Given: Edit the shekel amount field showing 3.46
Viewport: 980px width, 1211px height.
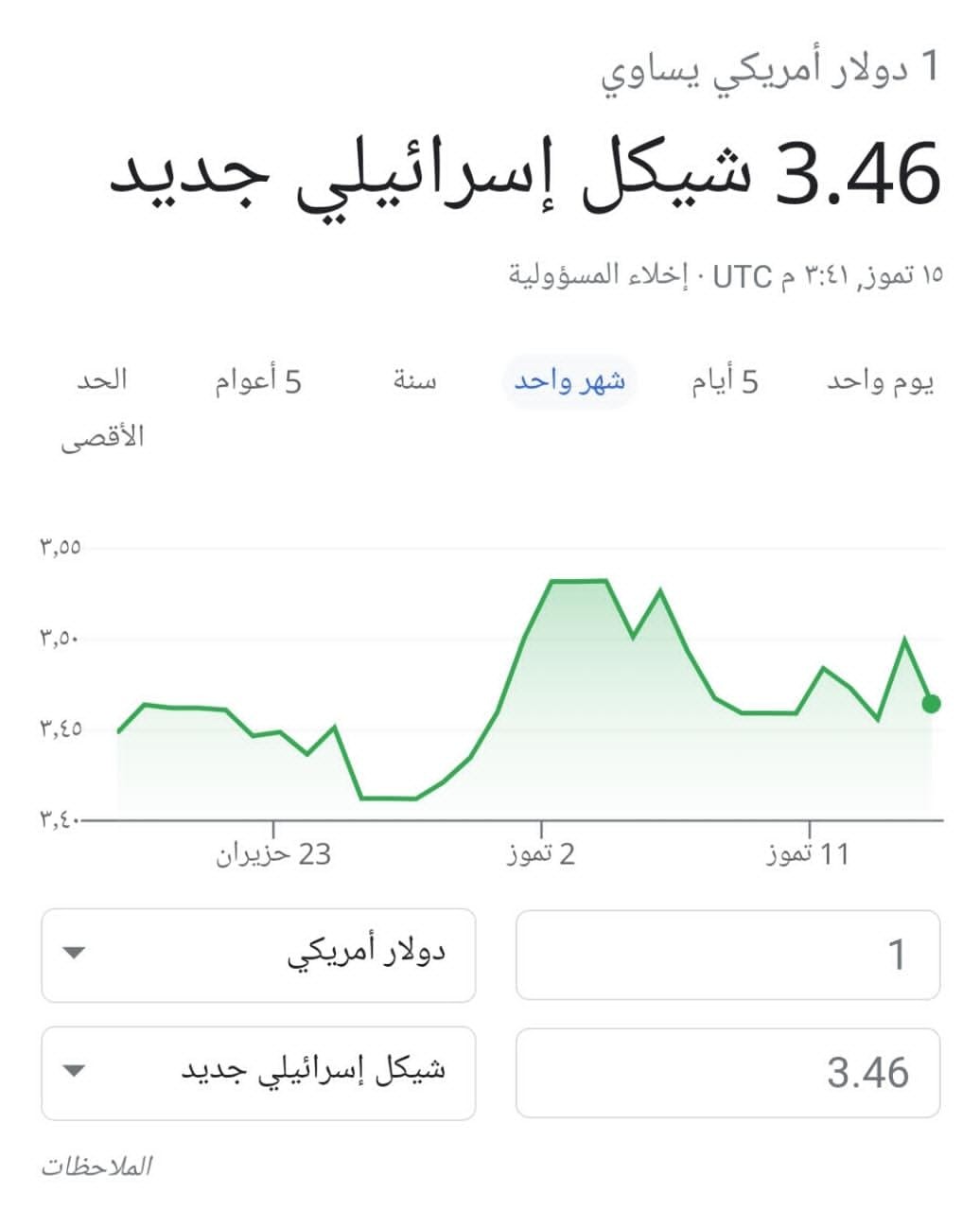Looking at the screenshot, I should (x=727, y=1072).
